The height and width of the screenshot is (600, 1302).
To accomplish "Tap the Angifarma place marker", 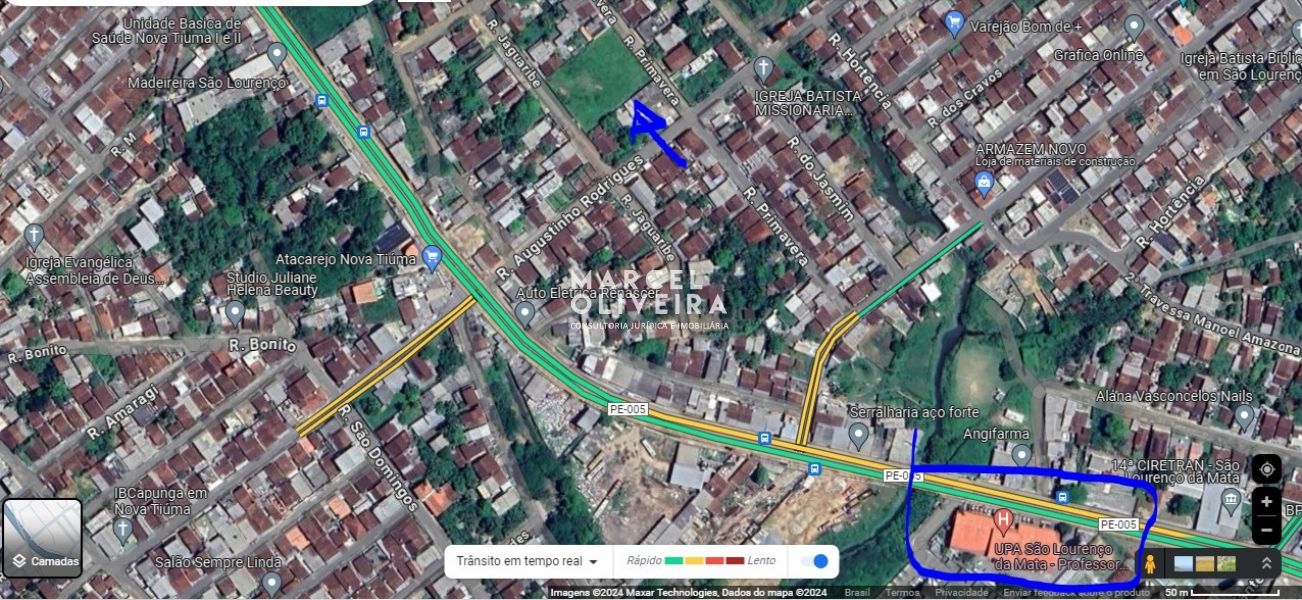I will tap(1020, 455).
